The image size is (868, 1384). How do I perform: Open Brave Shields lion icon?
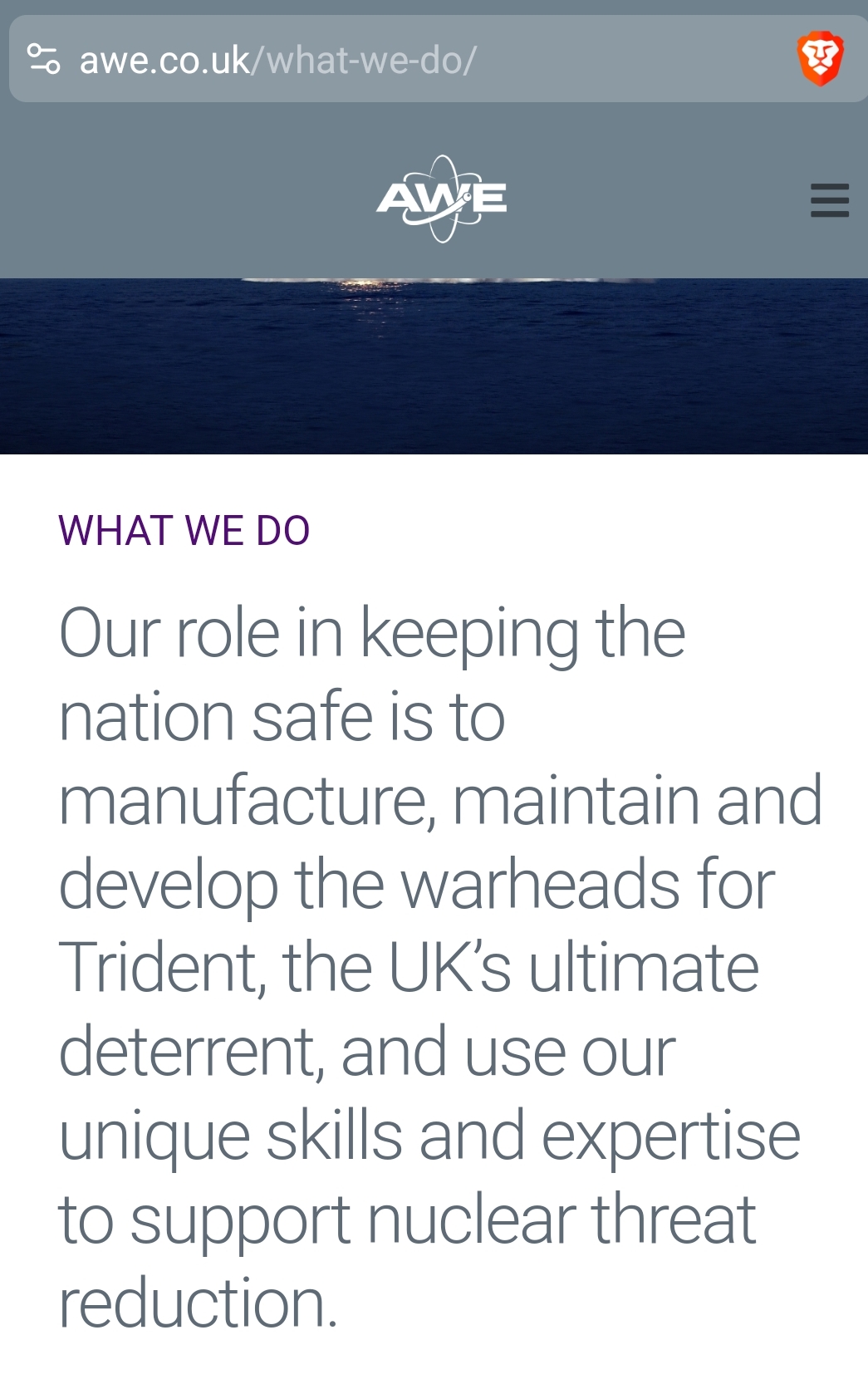pos(820,59)
